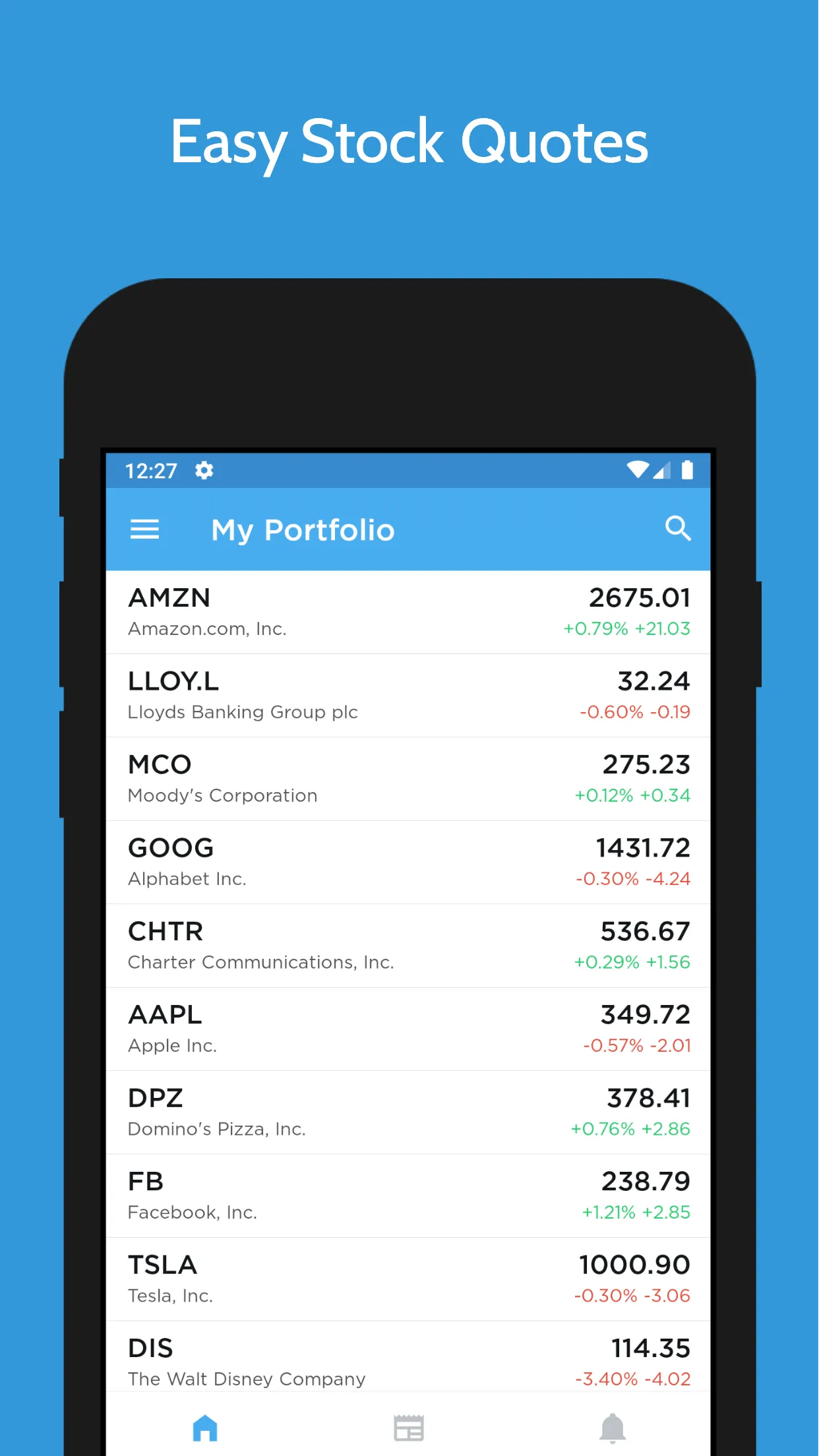Open the Home tab icon at bottom

click(x=204, y=1426)
